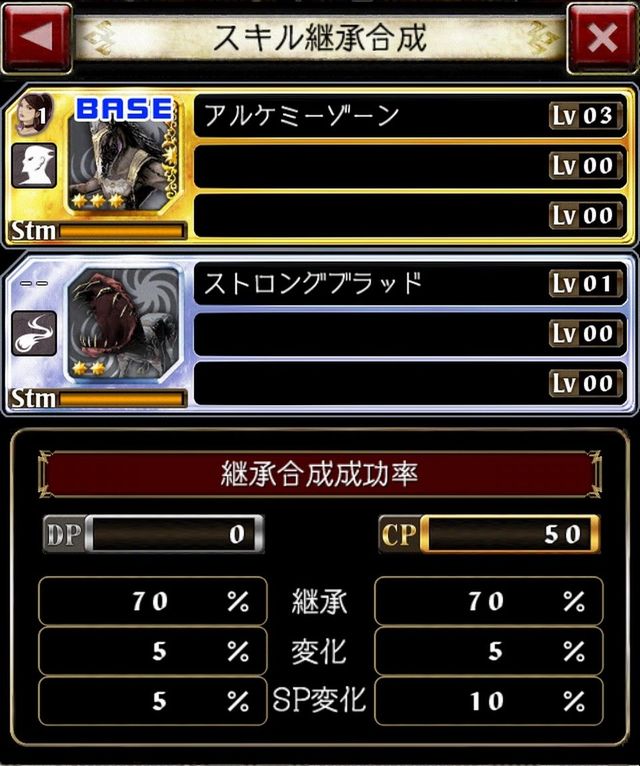640x766 pixels.
Task: Pick the CP 50 synthesis option
Action: click(x=489, y=534)
